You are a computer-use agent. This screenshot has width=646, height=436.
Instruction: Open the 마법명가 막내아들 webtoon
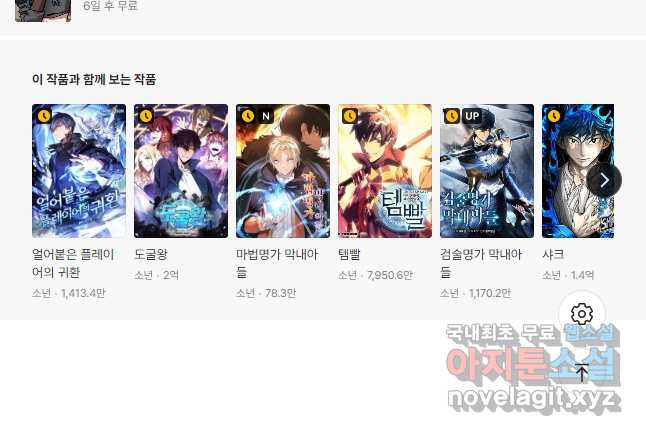(283, 171)
